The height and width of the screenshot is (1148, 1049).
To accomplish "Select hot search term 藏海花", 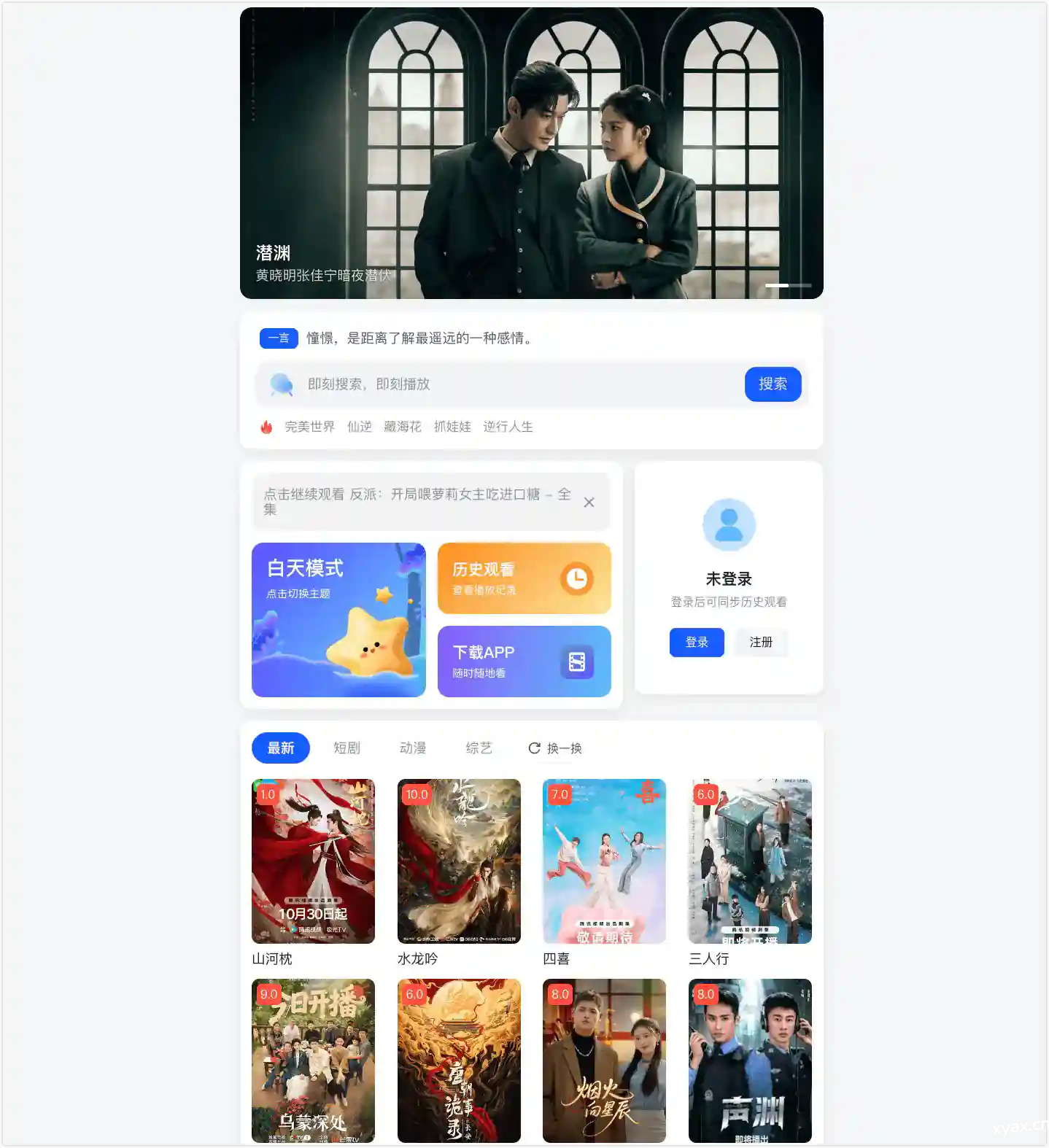I will click(403, 427).
